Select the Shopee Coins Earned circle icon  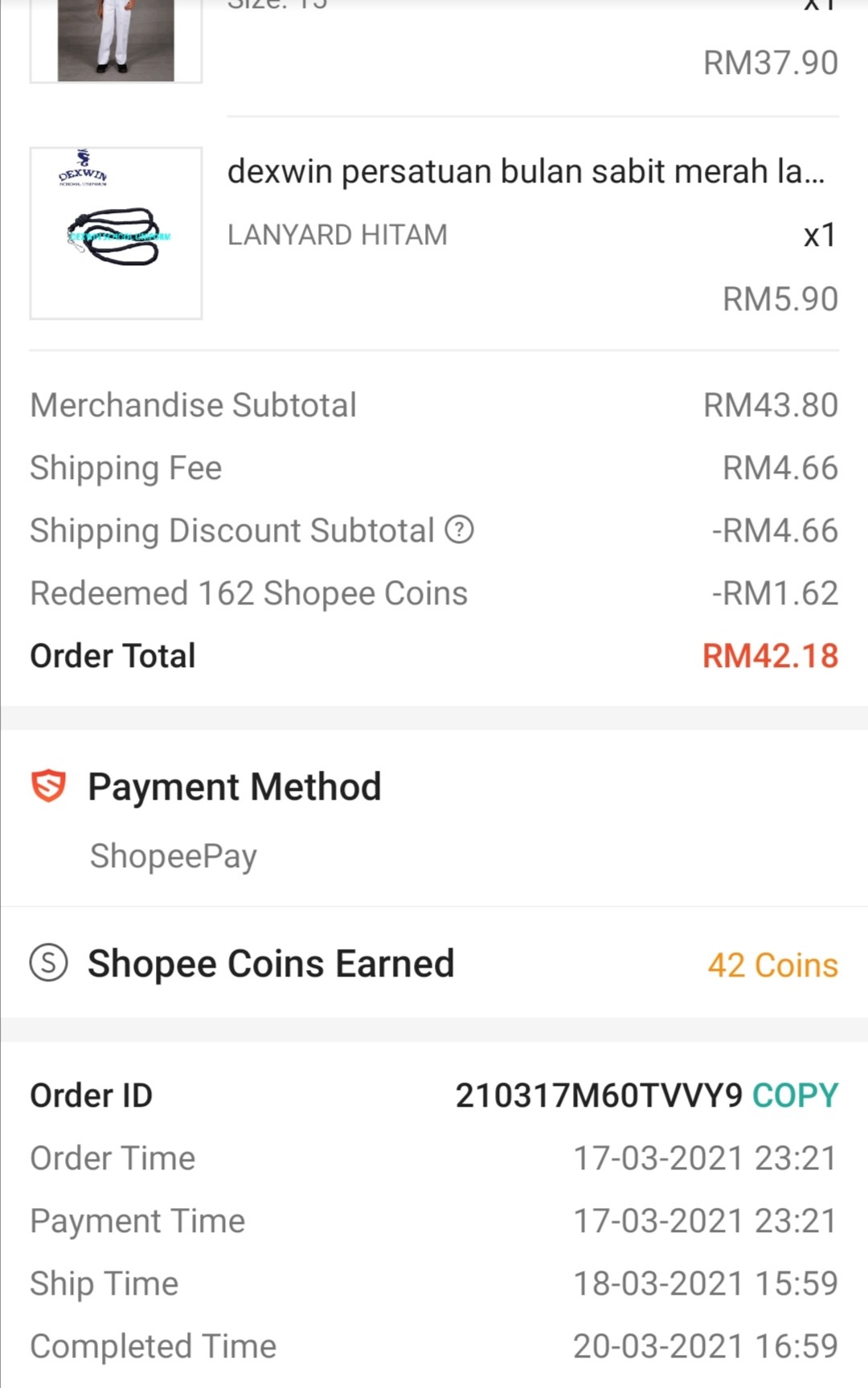coord(48,963)
